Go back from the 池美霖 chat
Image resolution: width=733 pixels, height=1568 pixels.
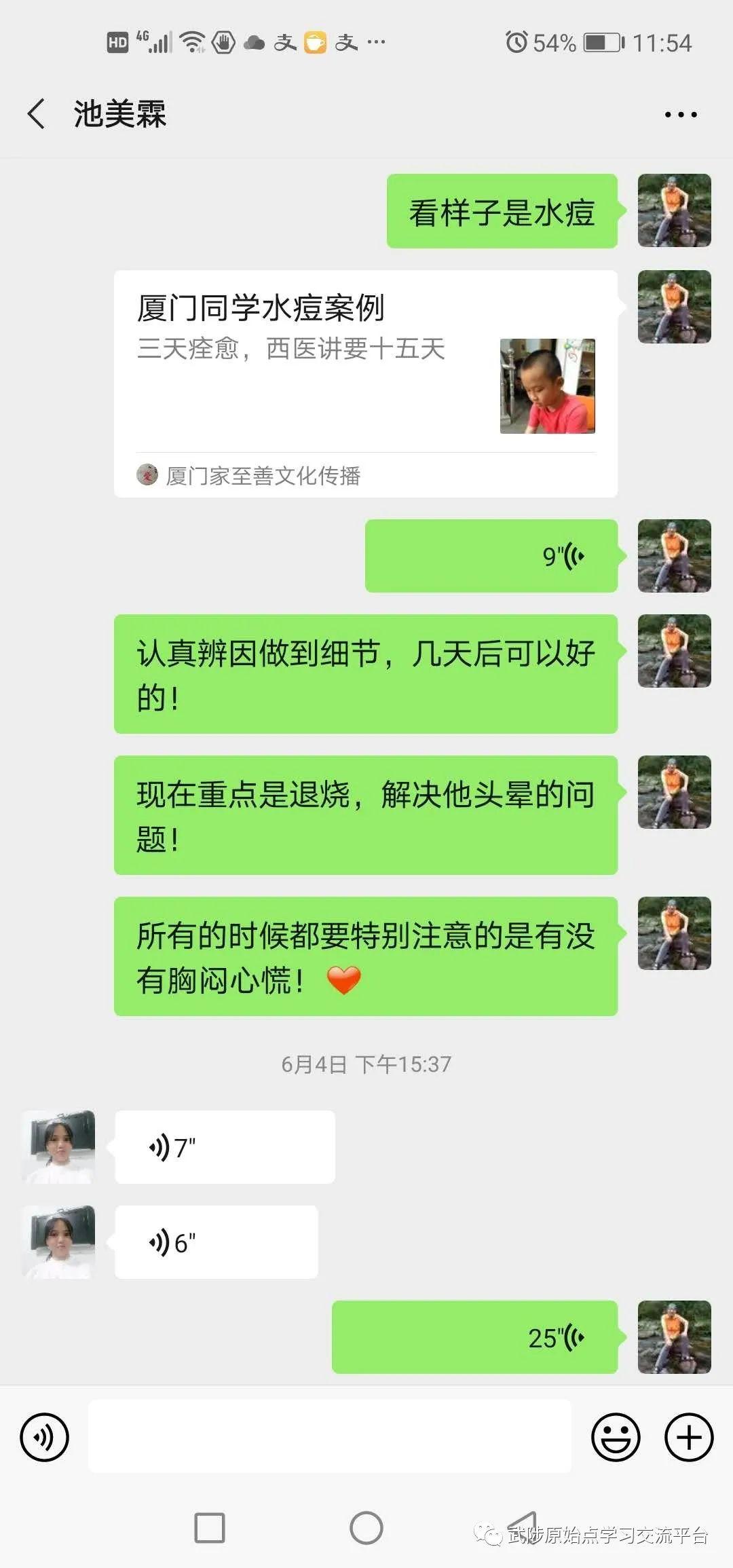coord(37,113)
